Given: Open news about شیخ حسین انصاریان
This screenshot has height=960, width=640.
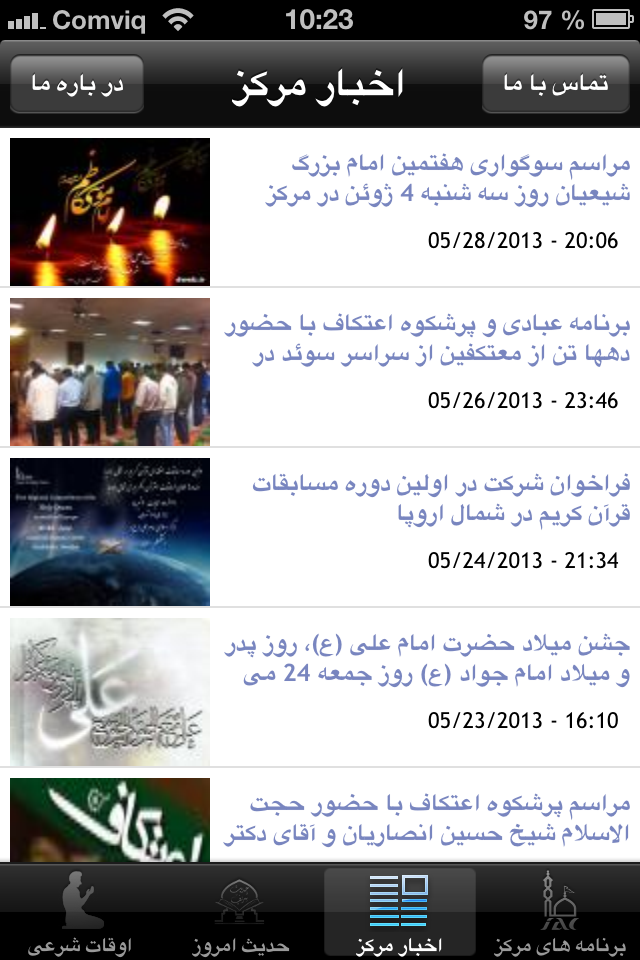Looking at the screenshot, I should pos(320,820).
